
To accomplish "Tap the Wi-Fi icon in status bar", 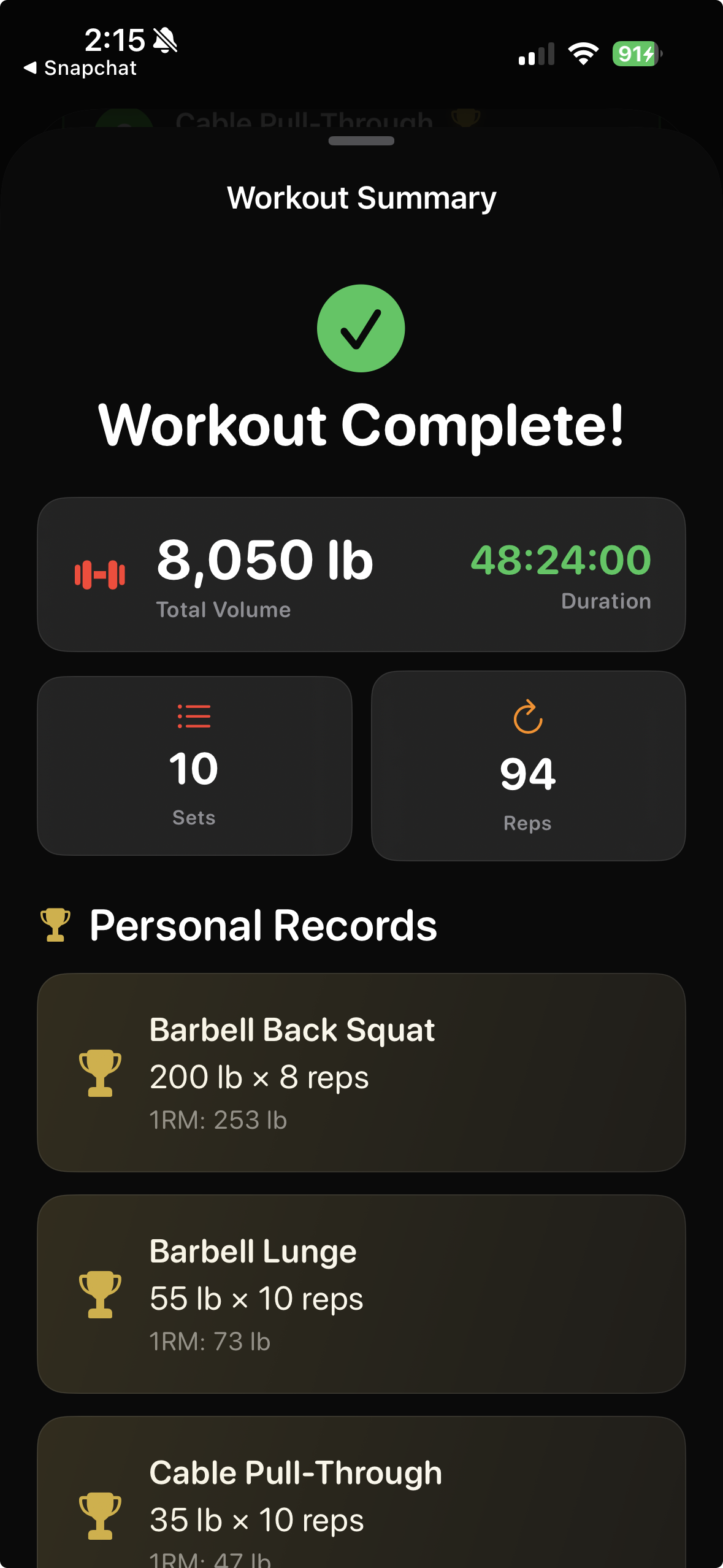I will click(583, 53).
